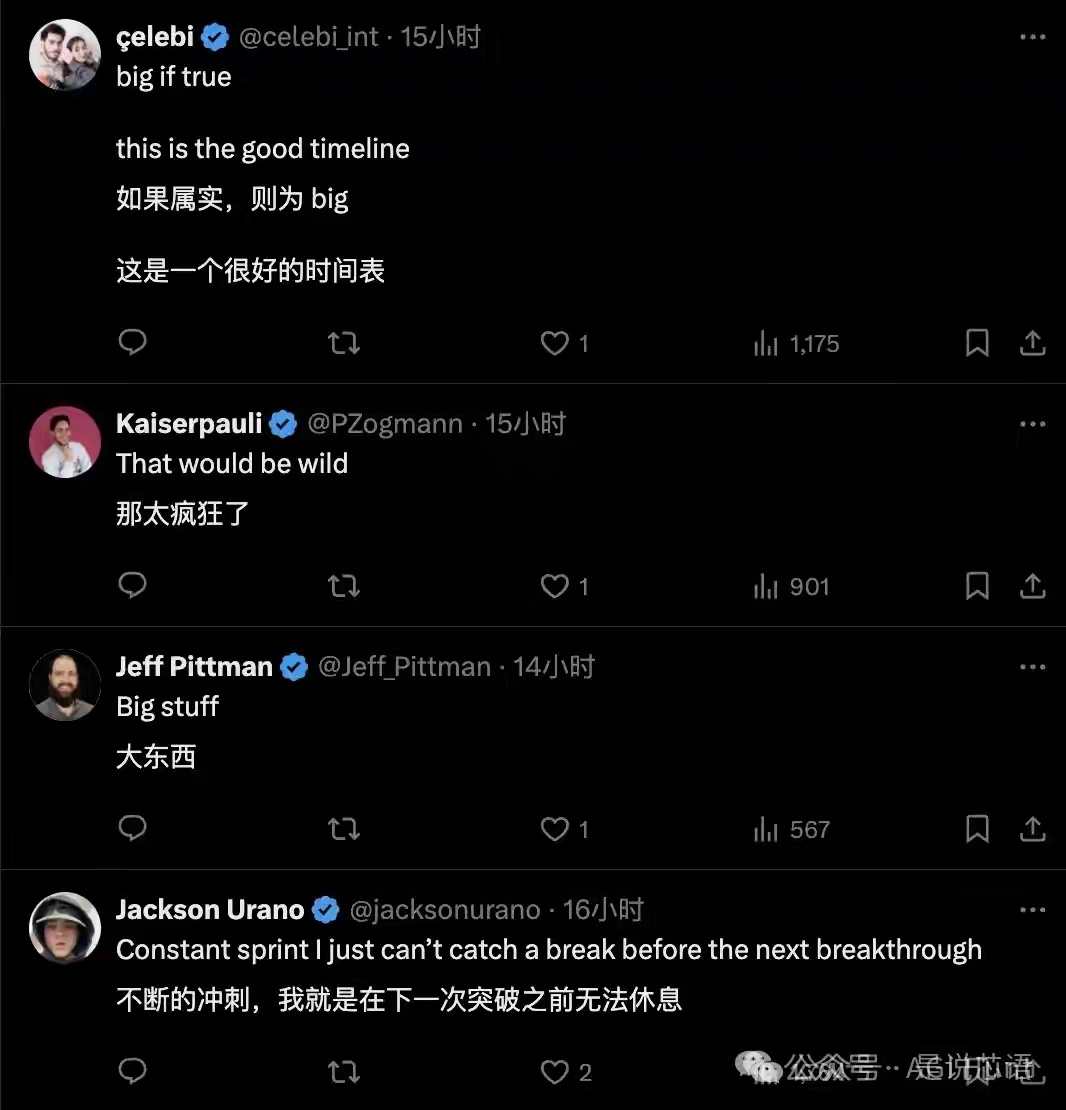
Task: Bookmark Kaiserpauli's tweet
Action: pyautogui.click(x=977, y=586)
